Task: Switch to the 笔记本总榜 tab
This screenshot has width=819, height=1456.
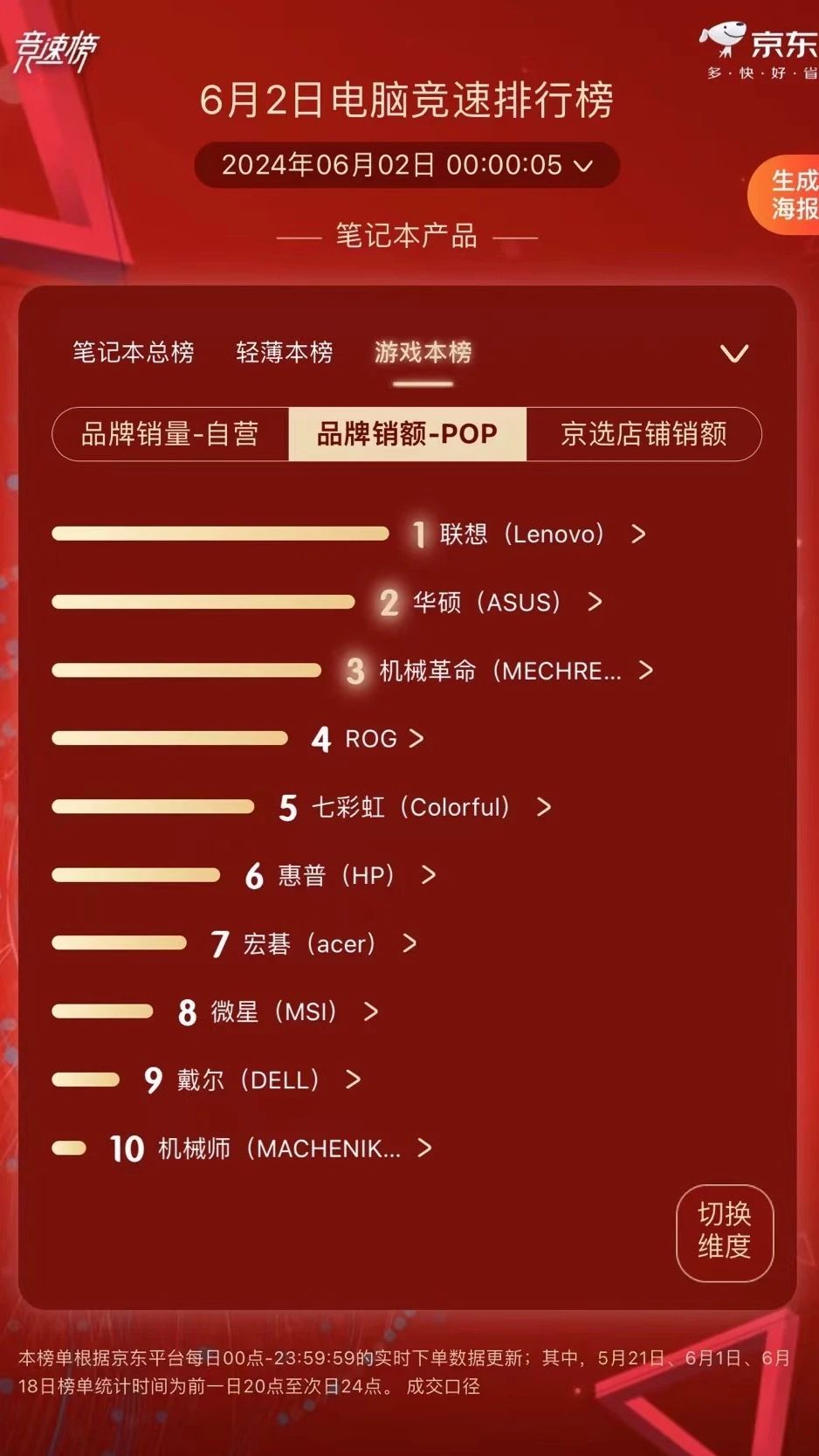Action: point(133,352)
